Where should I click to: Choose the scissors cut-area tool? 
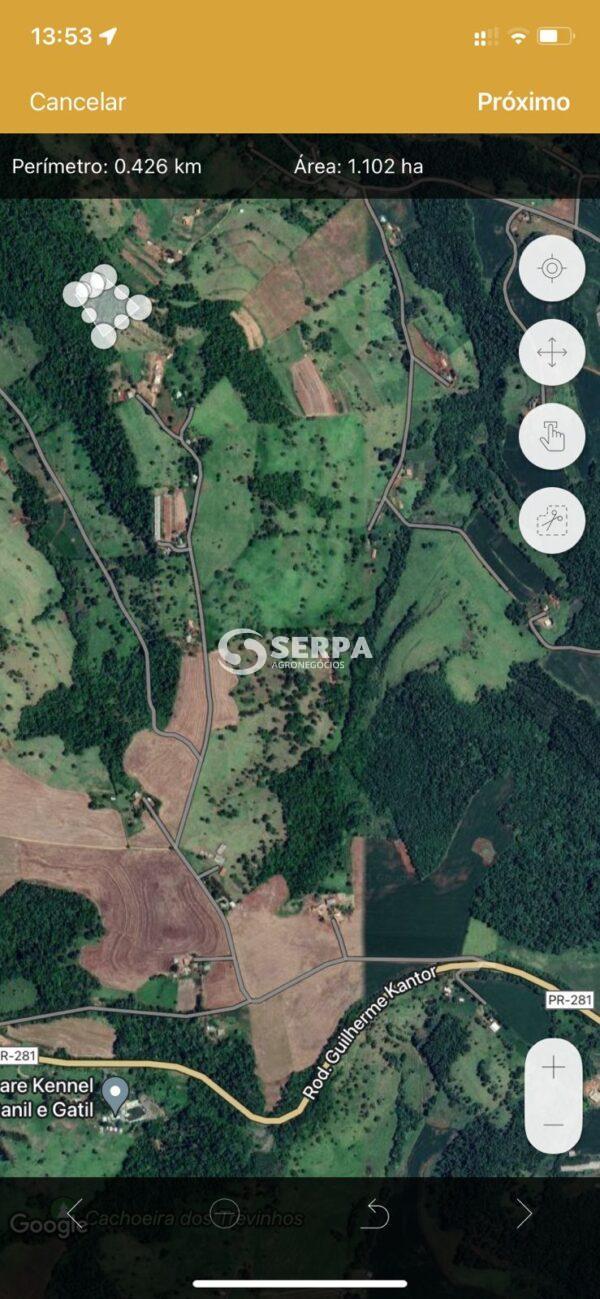552,520
